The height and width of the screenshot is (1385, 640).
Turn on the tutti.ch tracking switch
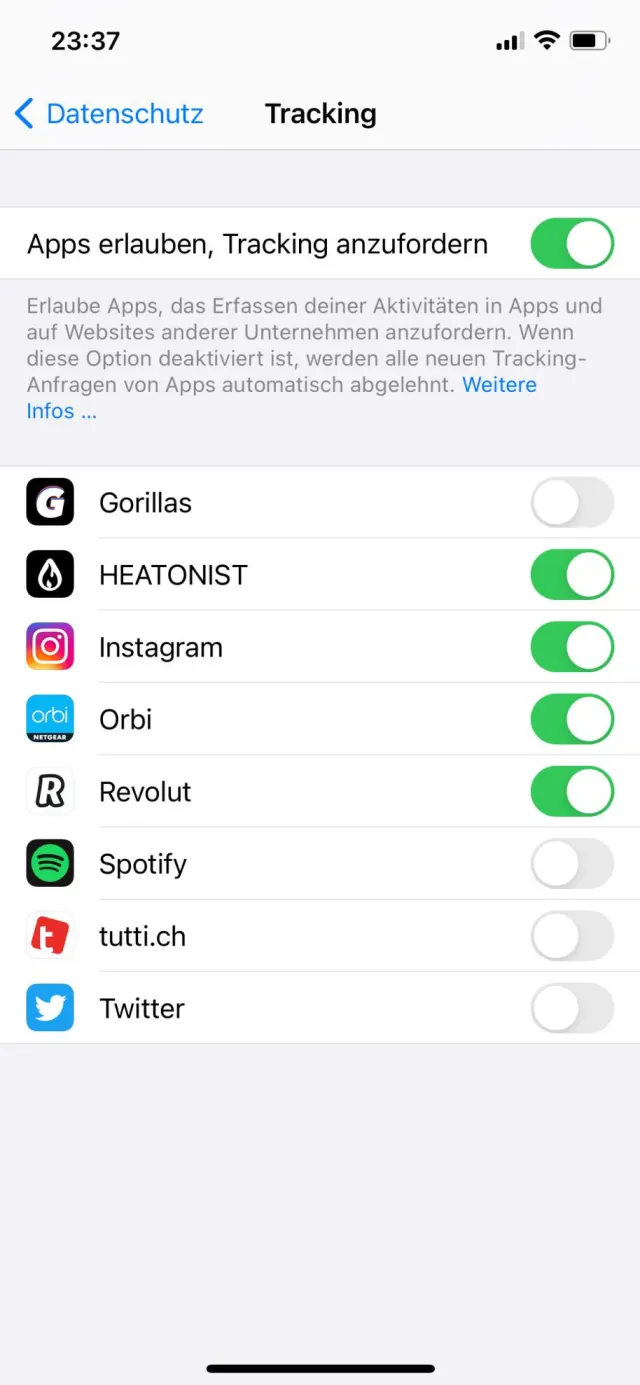(571, 936)
